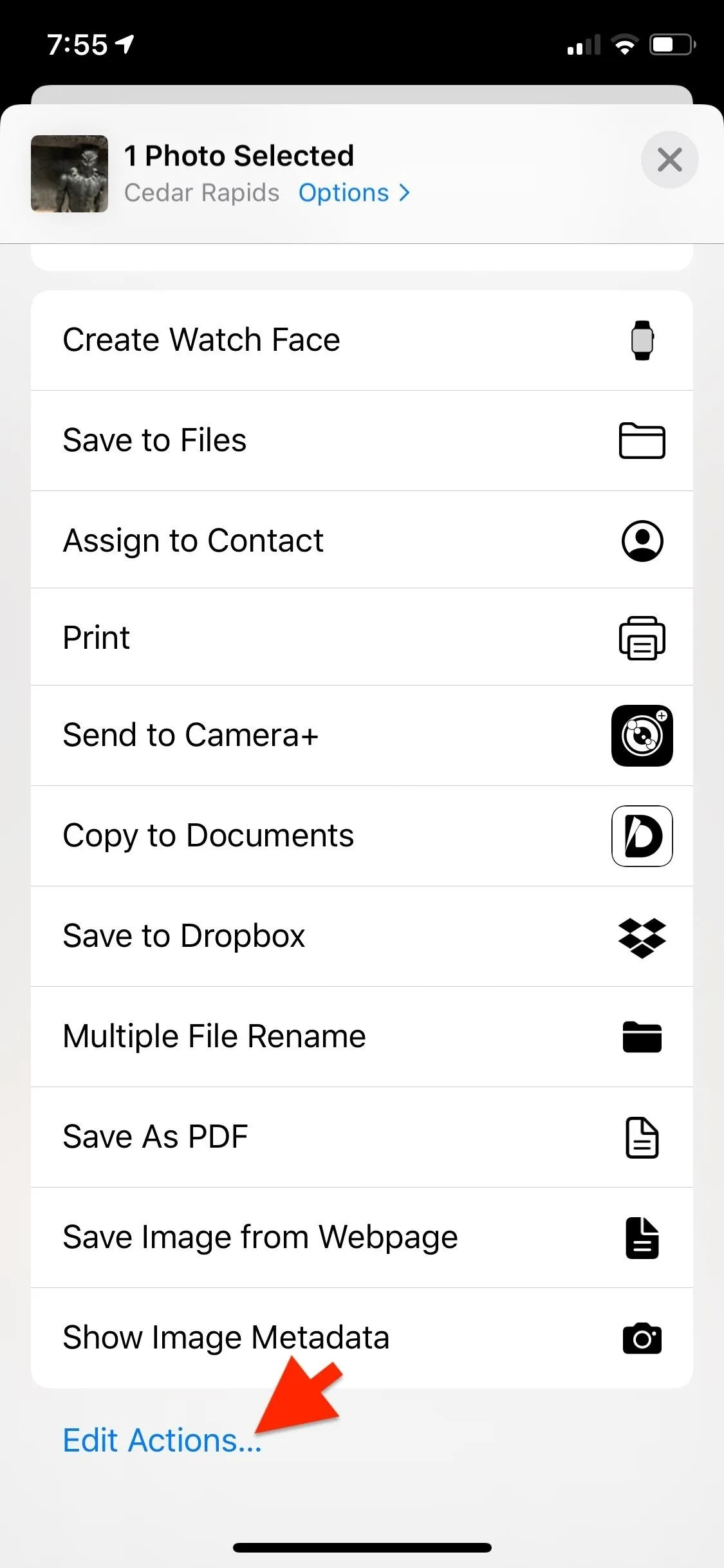Open Edit Actions
The height and width of the screenshot is (1568, 724).
tap(162, 1441)
